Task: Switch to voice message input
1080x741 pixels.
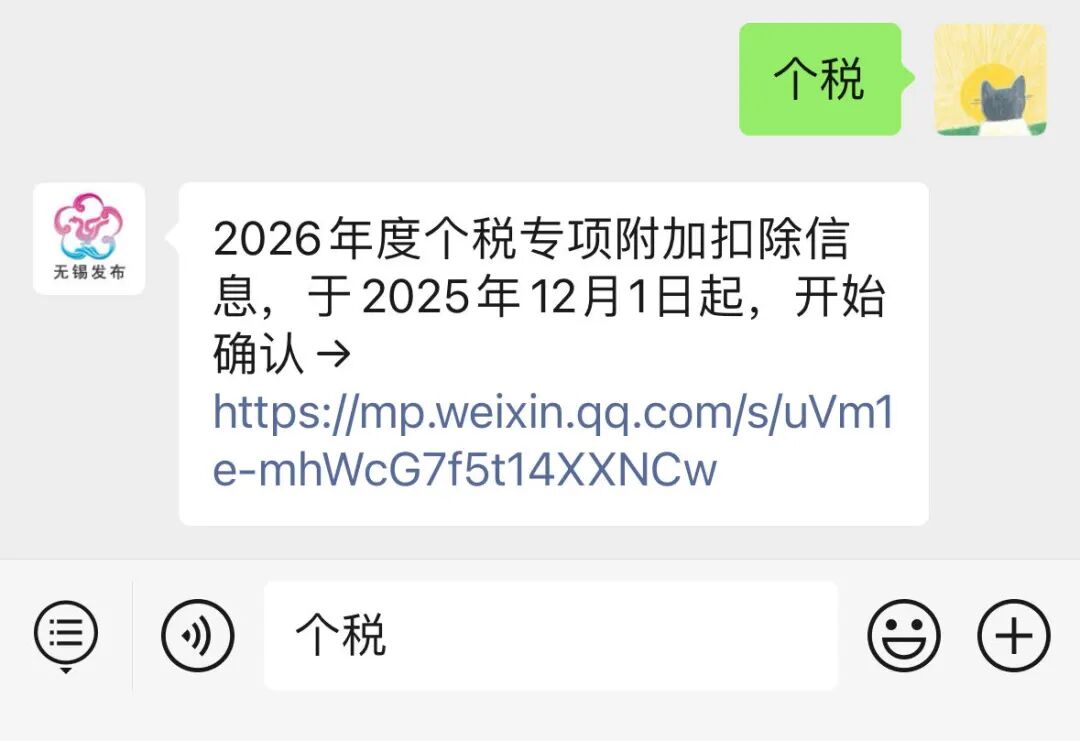Action: (198, 636)
